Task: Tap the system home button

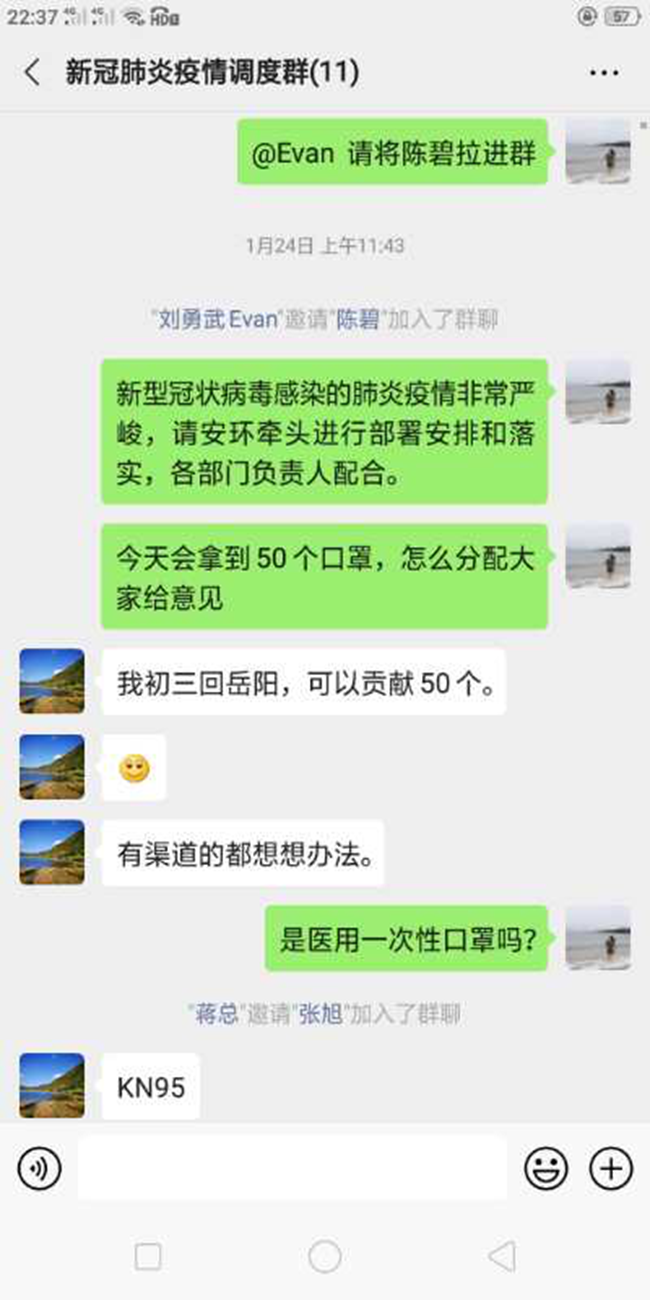Action: (x=324, y=1256)
